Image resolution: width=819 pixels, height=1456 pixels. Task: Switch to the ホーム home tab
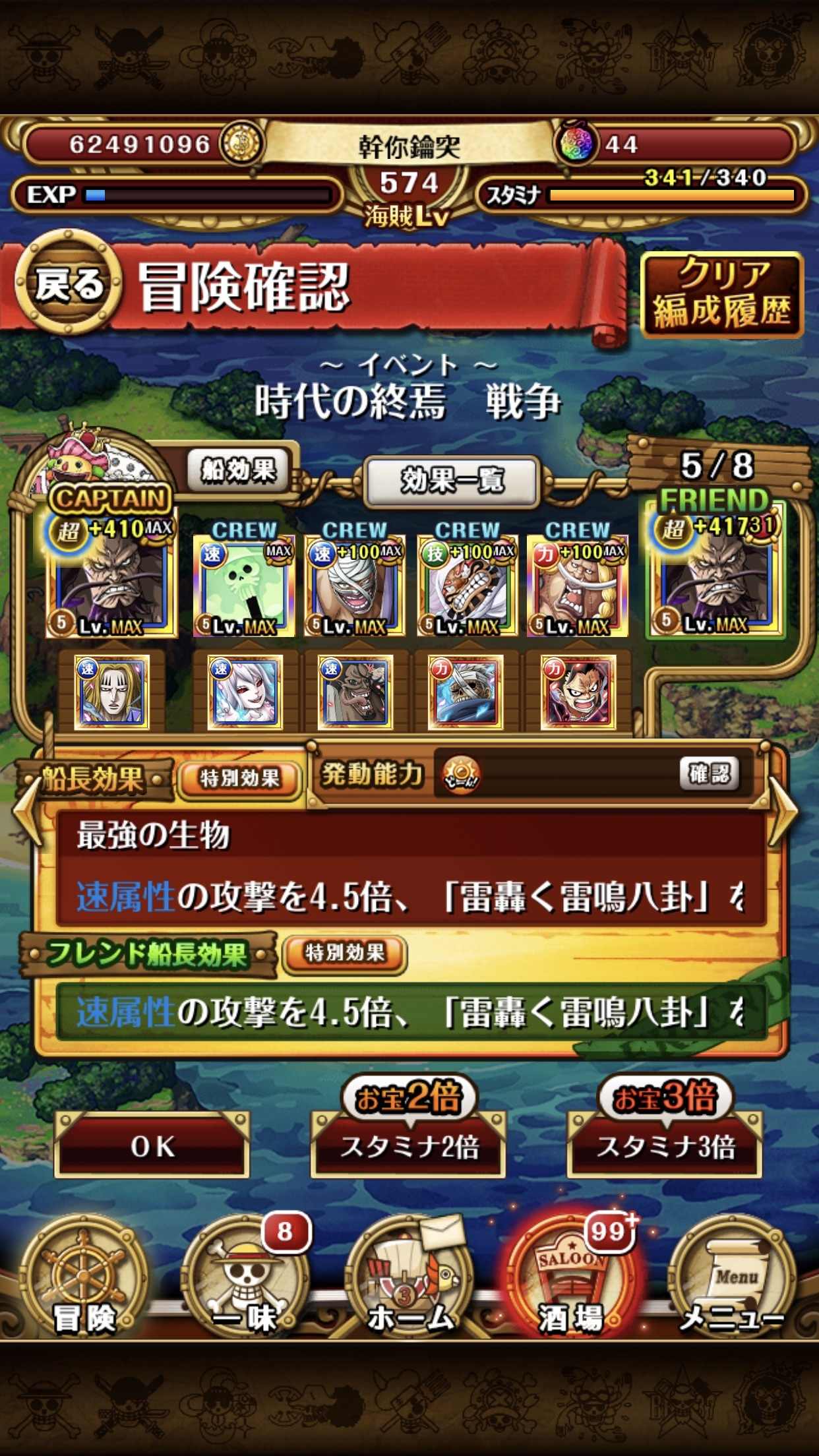pyautogui.click(x=409, y=1279)
